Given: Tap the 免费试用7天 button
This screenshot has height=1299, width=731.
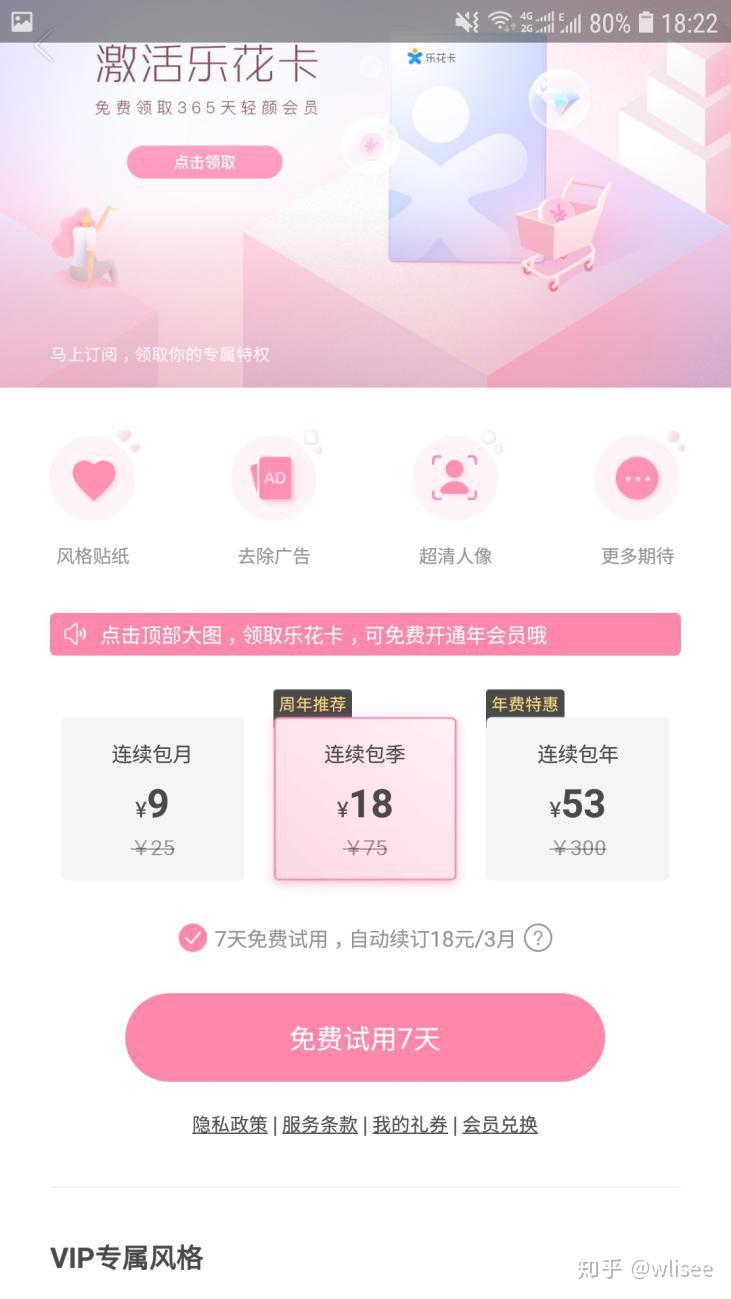Looking at the screenshot, I should tap(365, 1037).
